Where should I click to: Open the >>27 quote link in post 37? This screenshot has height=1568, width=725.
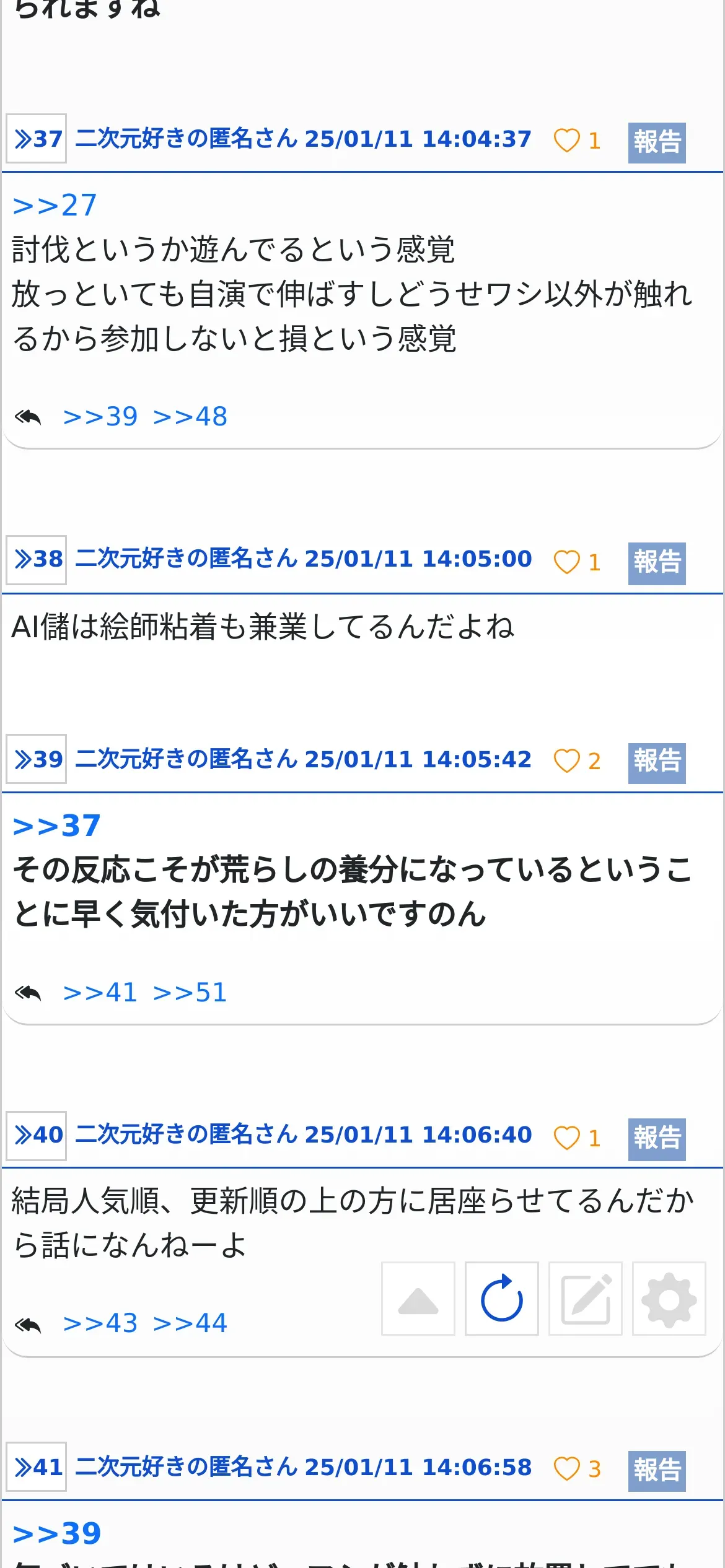pos(55,205)
